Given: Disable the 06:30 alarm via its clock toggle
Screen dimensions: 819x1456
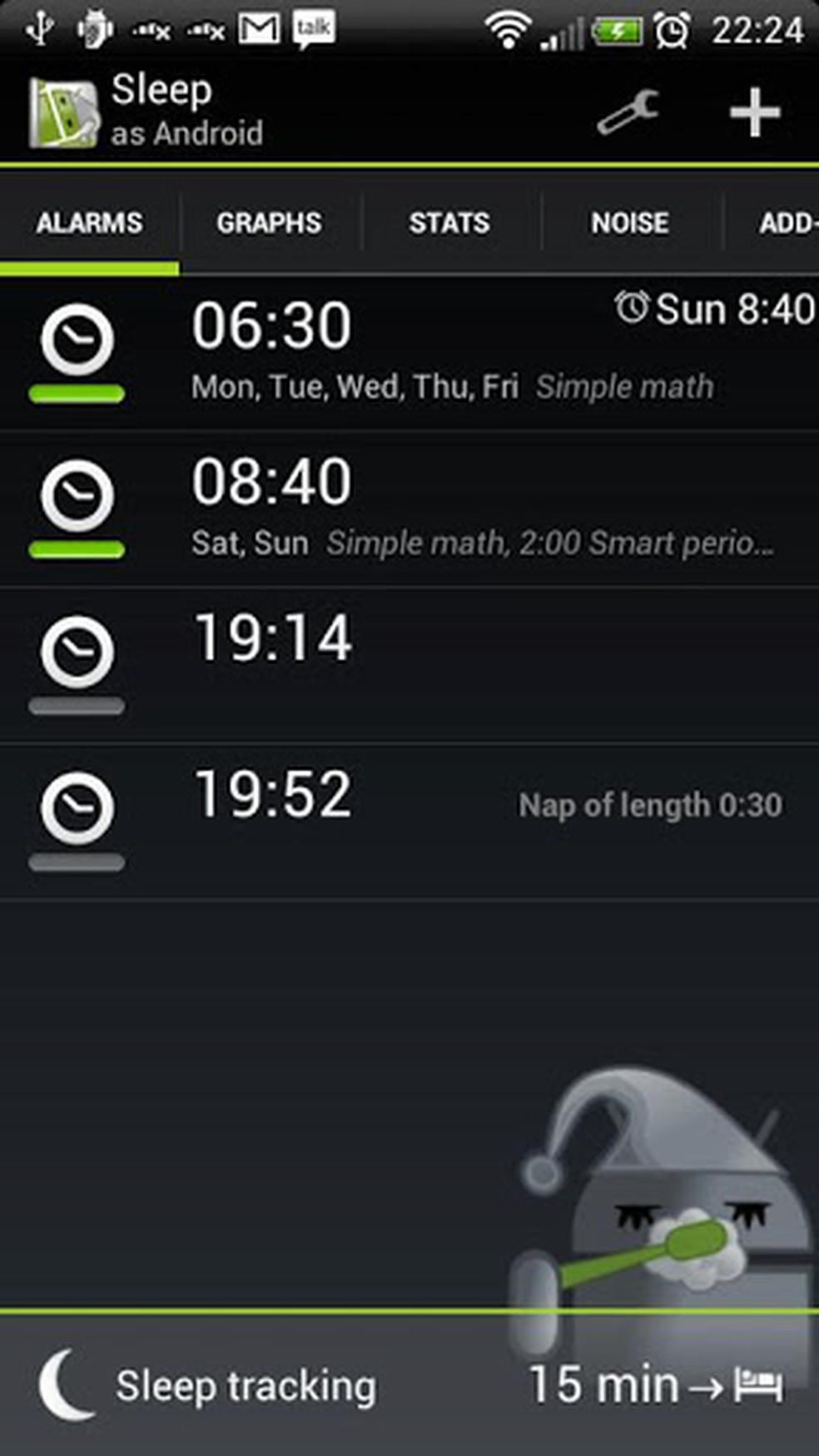Looking at the screenshot, I should click(77, 351).
